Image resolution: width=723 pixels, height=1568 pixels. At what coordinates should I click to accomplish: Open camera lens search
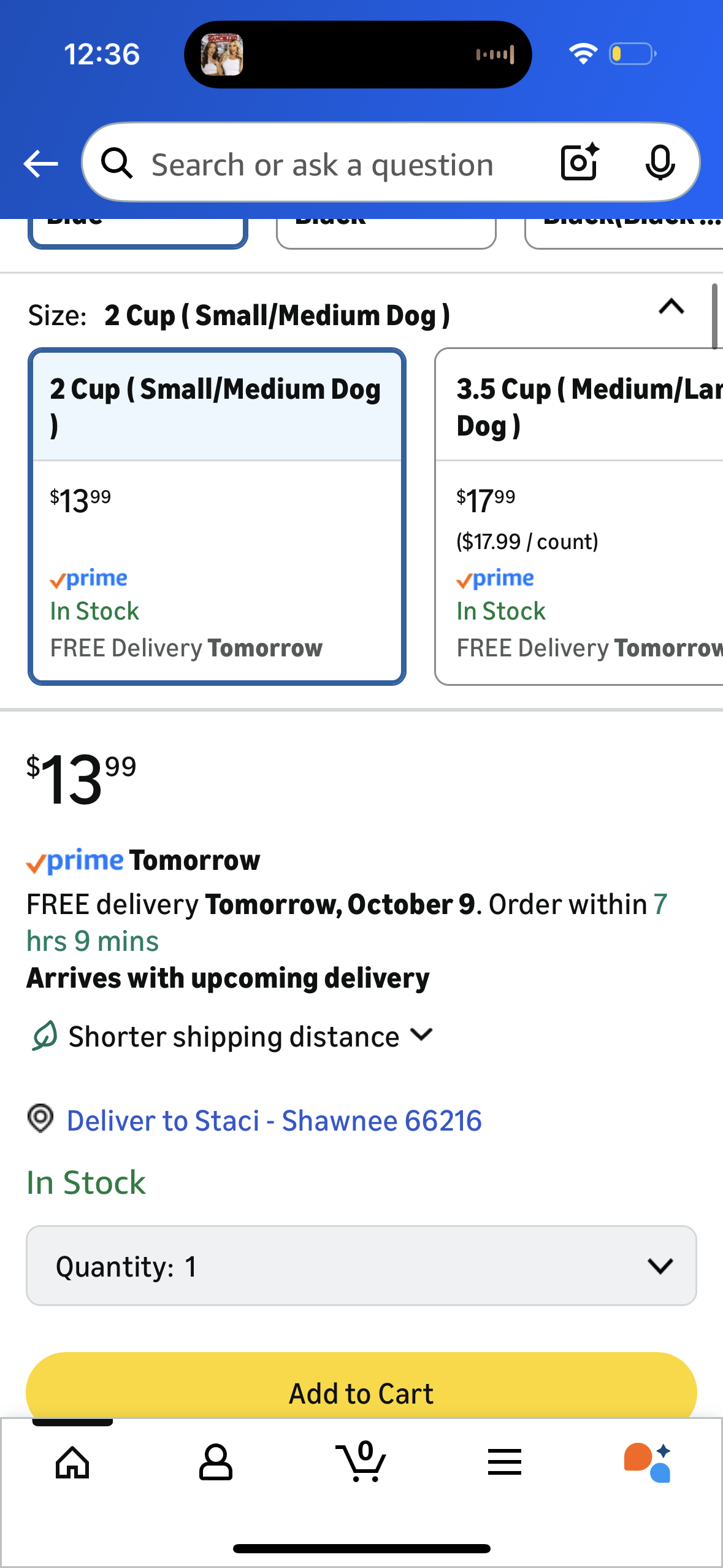tap(579, 163)
